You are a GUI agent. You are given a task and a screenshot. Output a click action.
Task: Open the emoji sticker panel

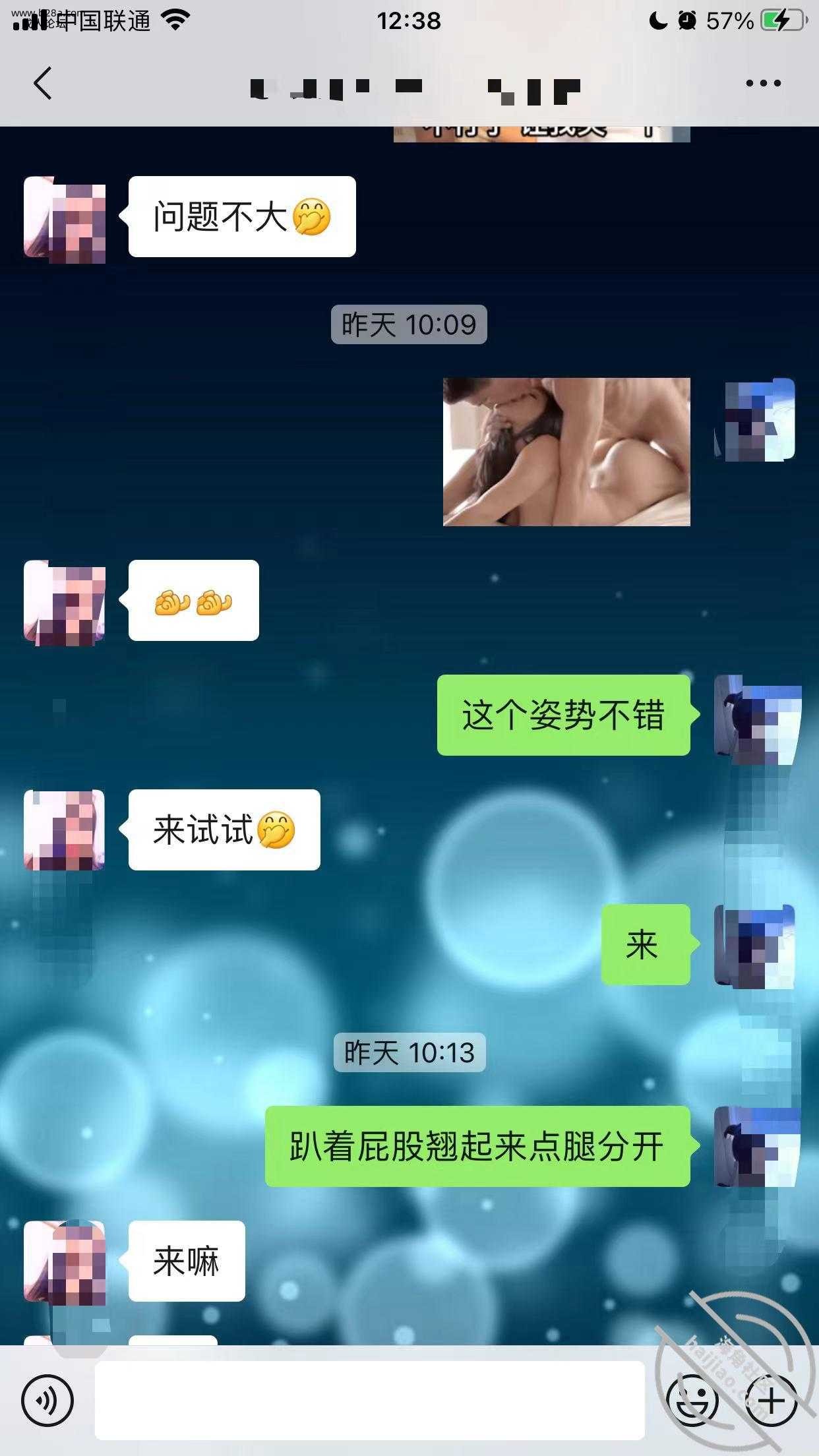[x=692, y=1400]
